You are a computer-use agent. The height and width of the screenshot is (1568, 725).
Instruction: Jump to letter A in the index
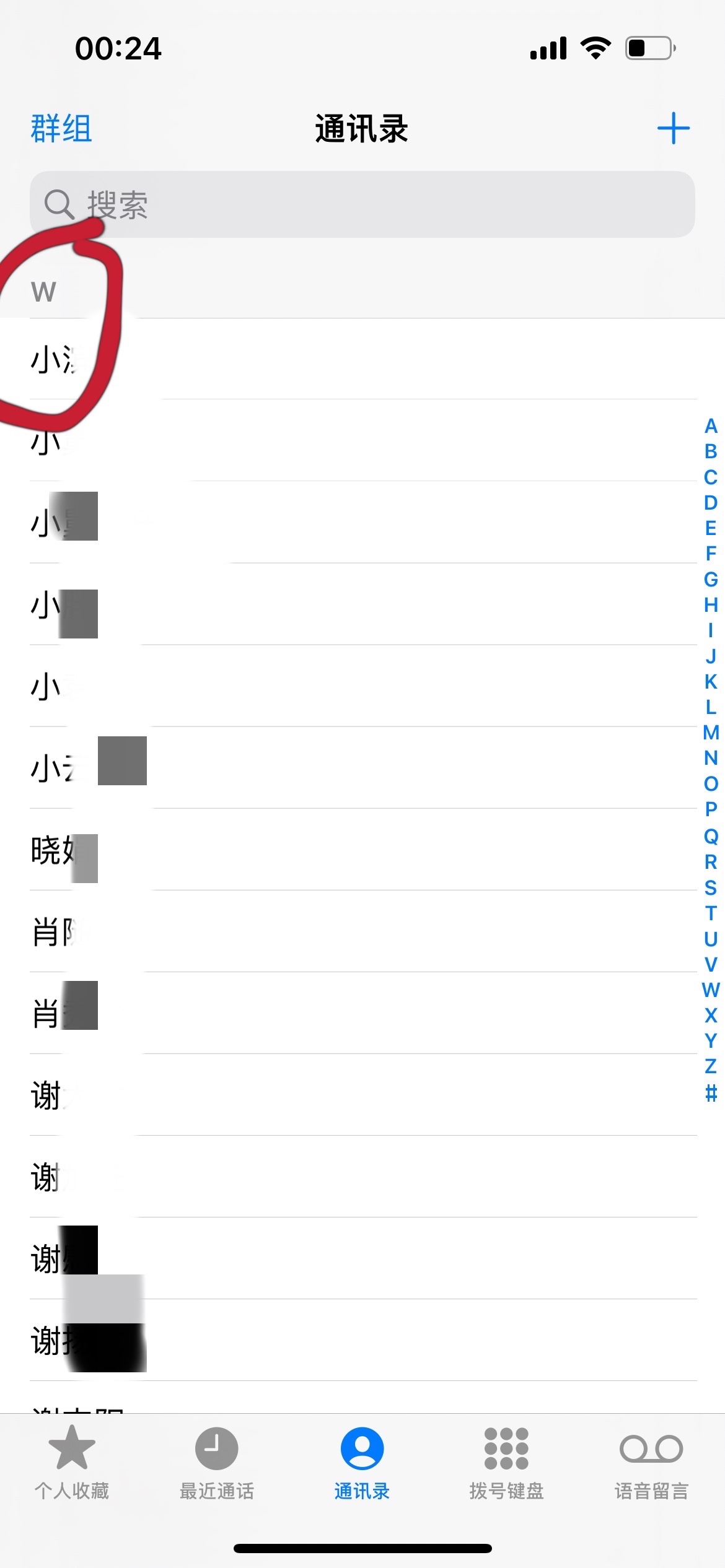click(711, 426)
